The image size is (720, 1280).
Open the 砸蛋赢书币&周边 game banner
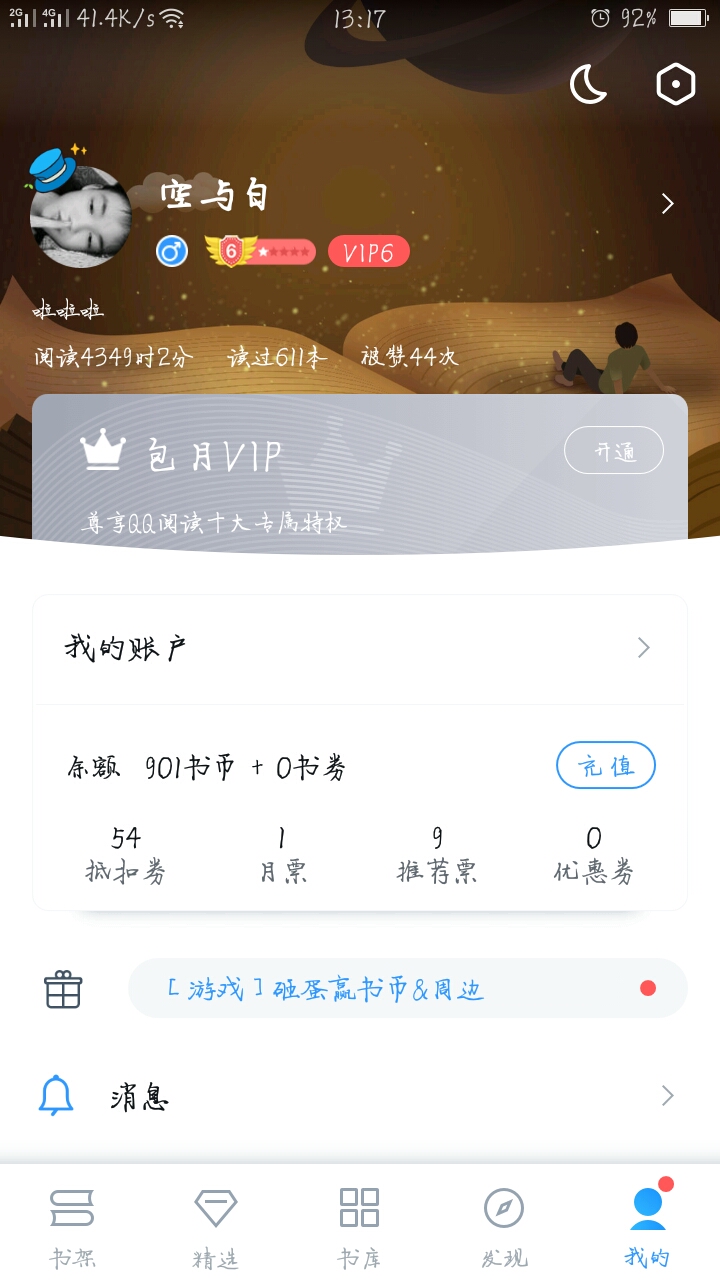(x=408, y=989)
